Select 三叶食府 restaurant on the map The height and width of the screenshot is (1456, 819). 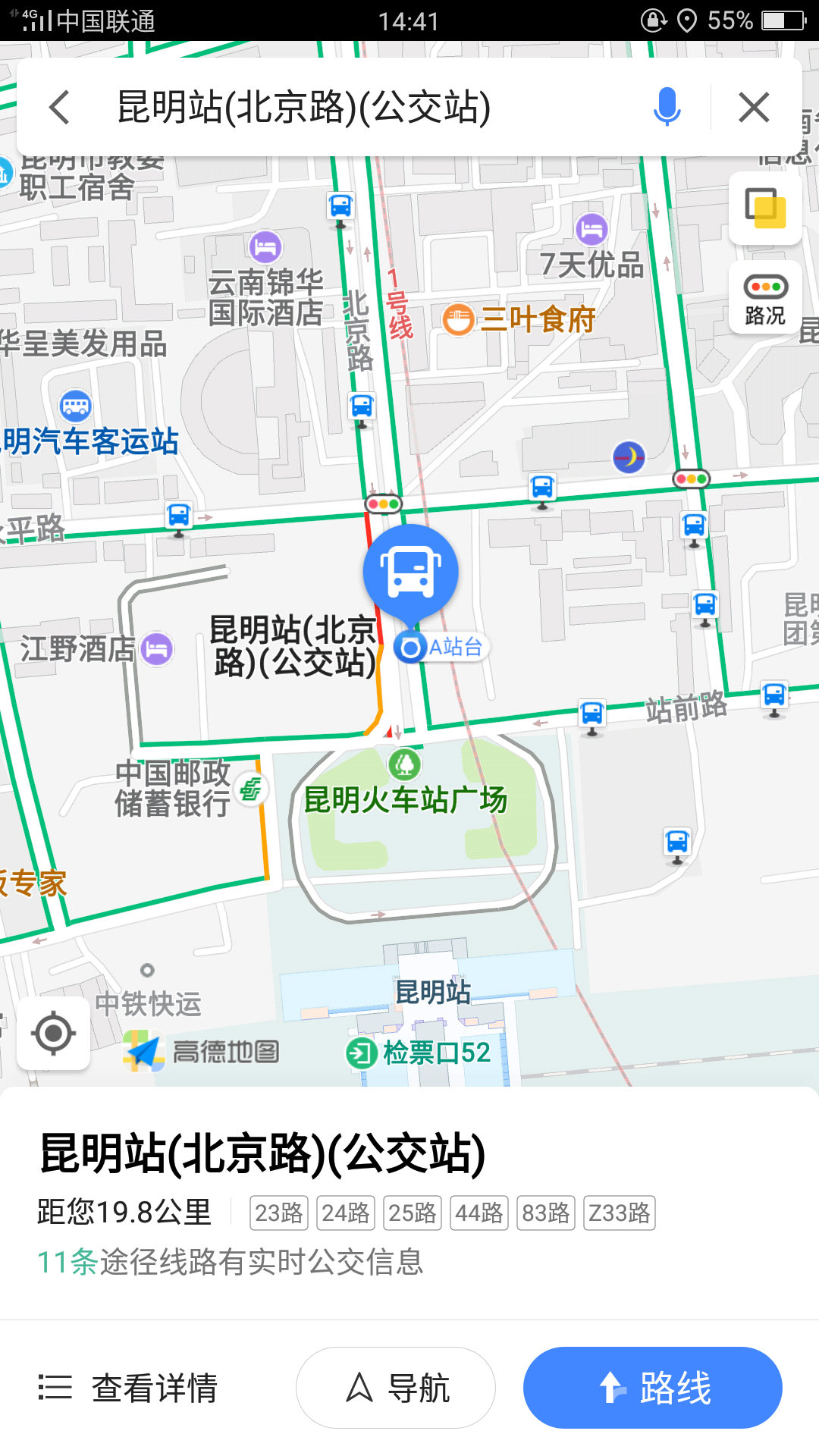point(519,319)
